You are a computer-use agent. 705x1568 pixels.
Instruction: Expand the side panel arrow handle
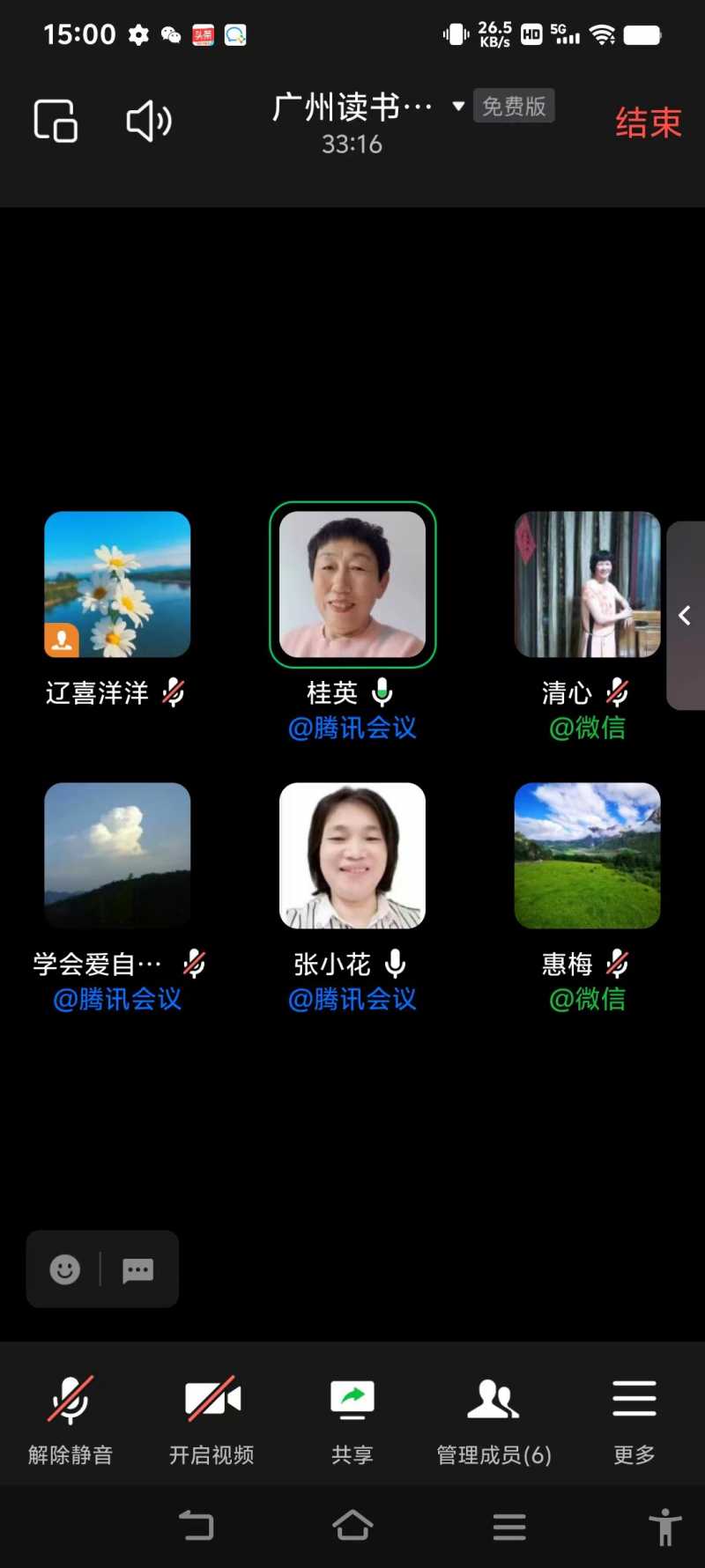(685, 616)
